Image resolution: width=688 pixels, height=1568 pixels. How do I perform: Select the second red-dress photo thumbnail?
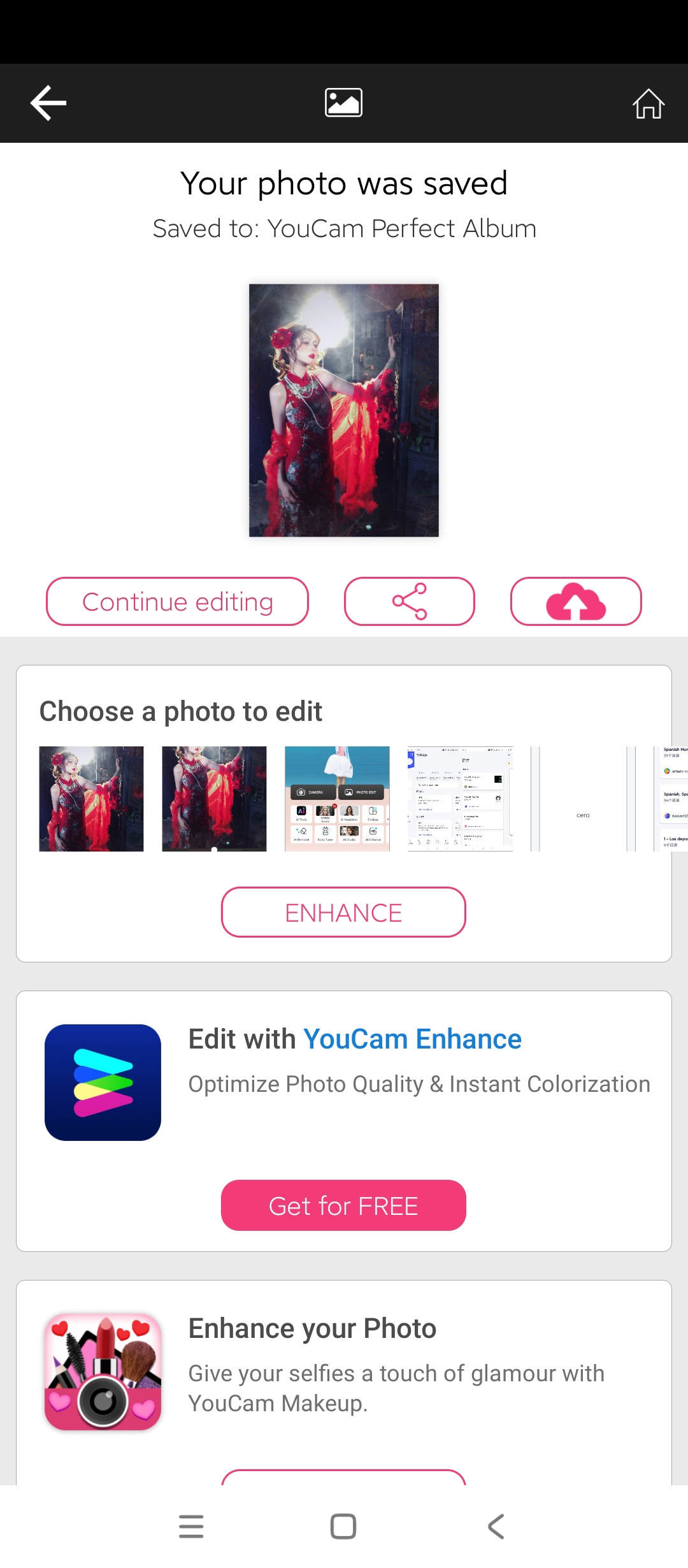tap(214, 799)
